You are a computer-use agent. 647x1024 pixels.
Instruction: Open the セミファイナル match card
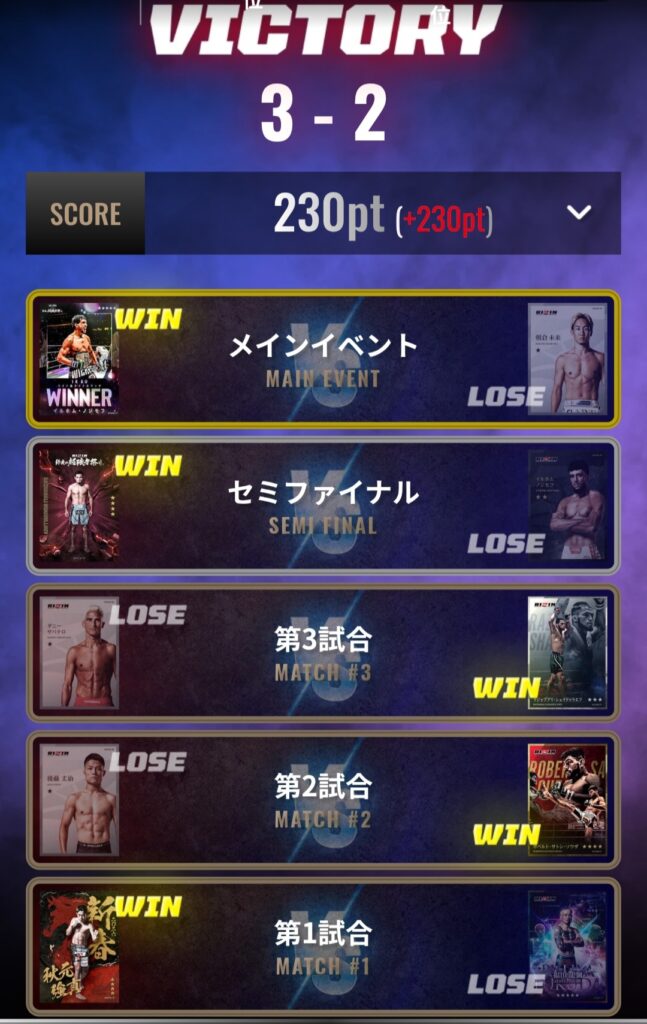coord(323,506)
